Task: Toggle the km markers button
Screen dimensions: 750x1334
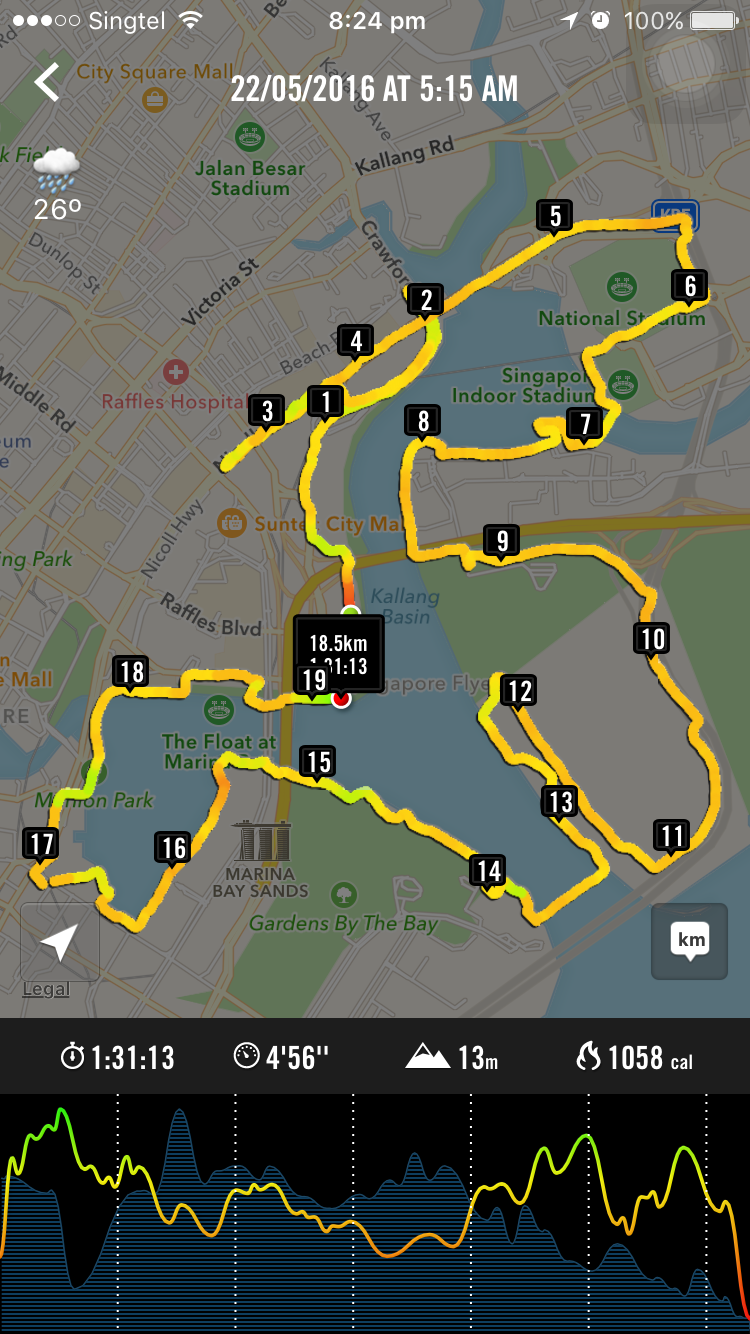Action: [690, 941]
